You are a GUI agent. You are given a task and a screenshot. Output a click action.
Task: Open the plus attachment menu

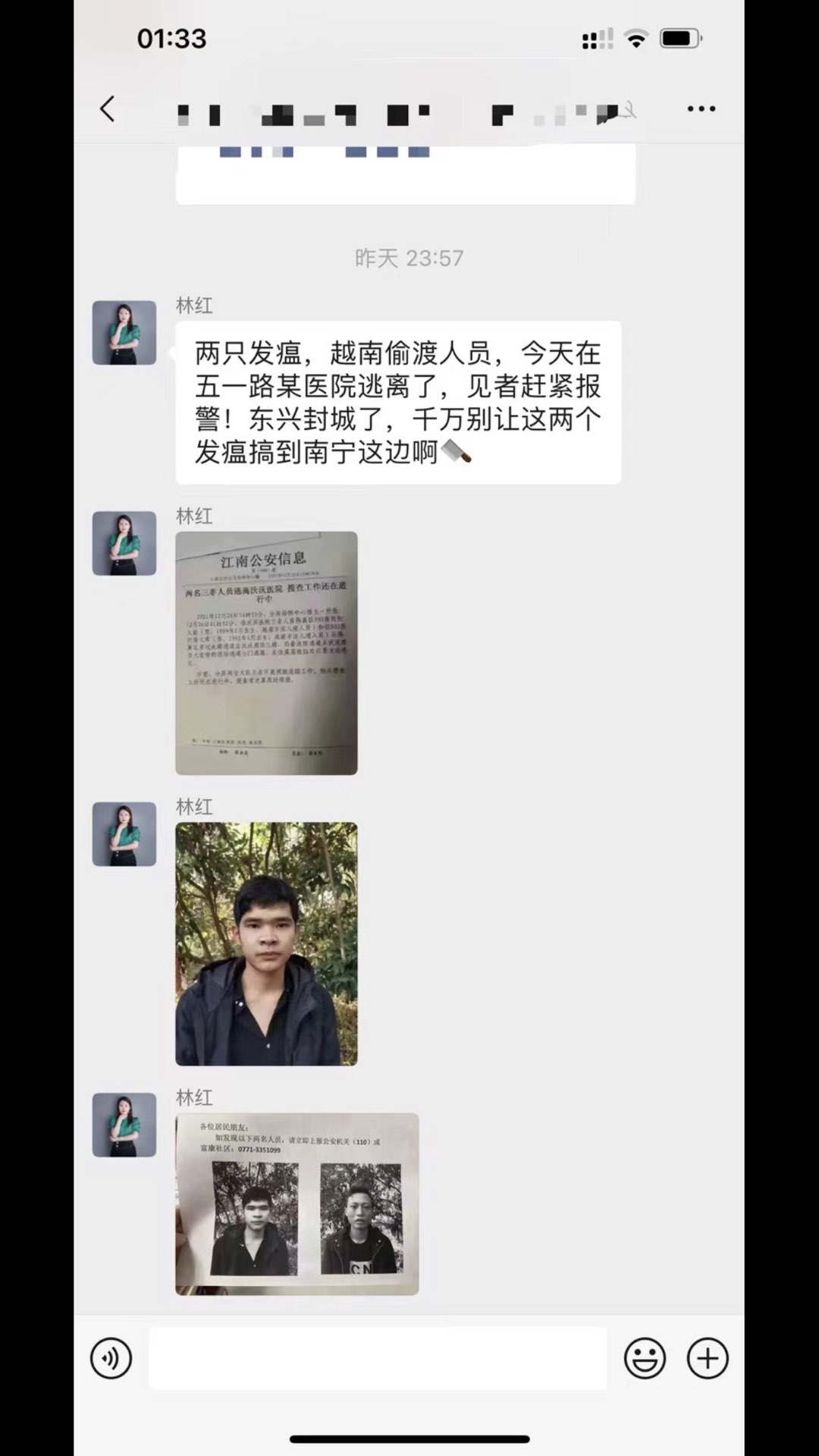click(708, 1358)
